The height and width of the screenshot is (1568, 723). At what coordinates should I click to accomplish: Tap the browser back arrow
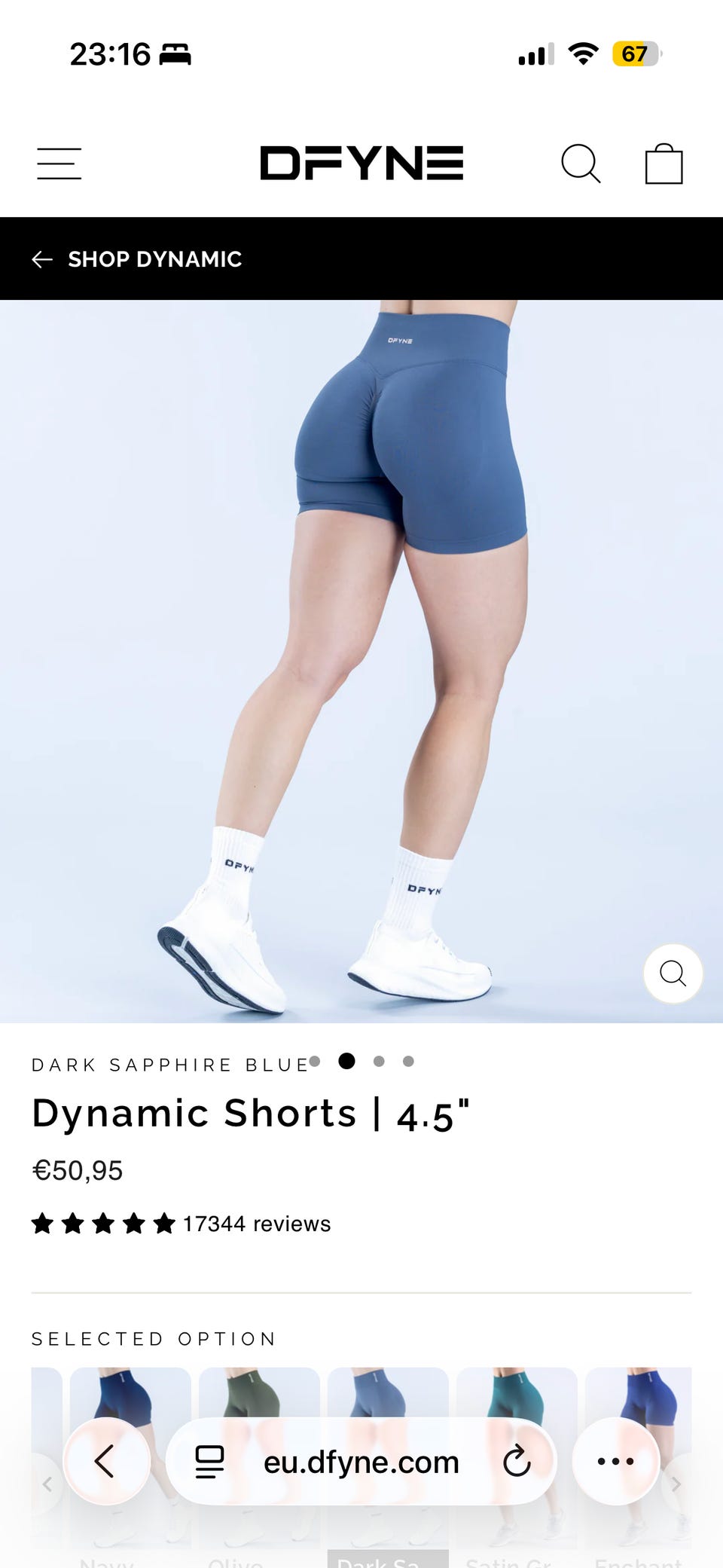106,1461
